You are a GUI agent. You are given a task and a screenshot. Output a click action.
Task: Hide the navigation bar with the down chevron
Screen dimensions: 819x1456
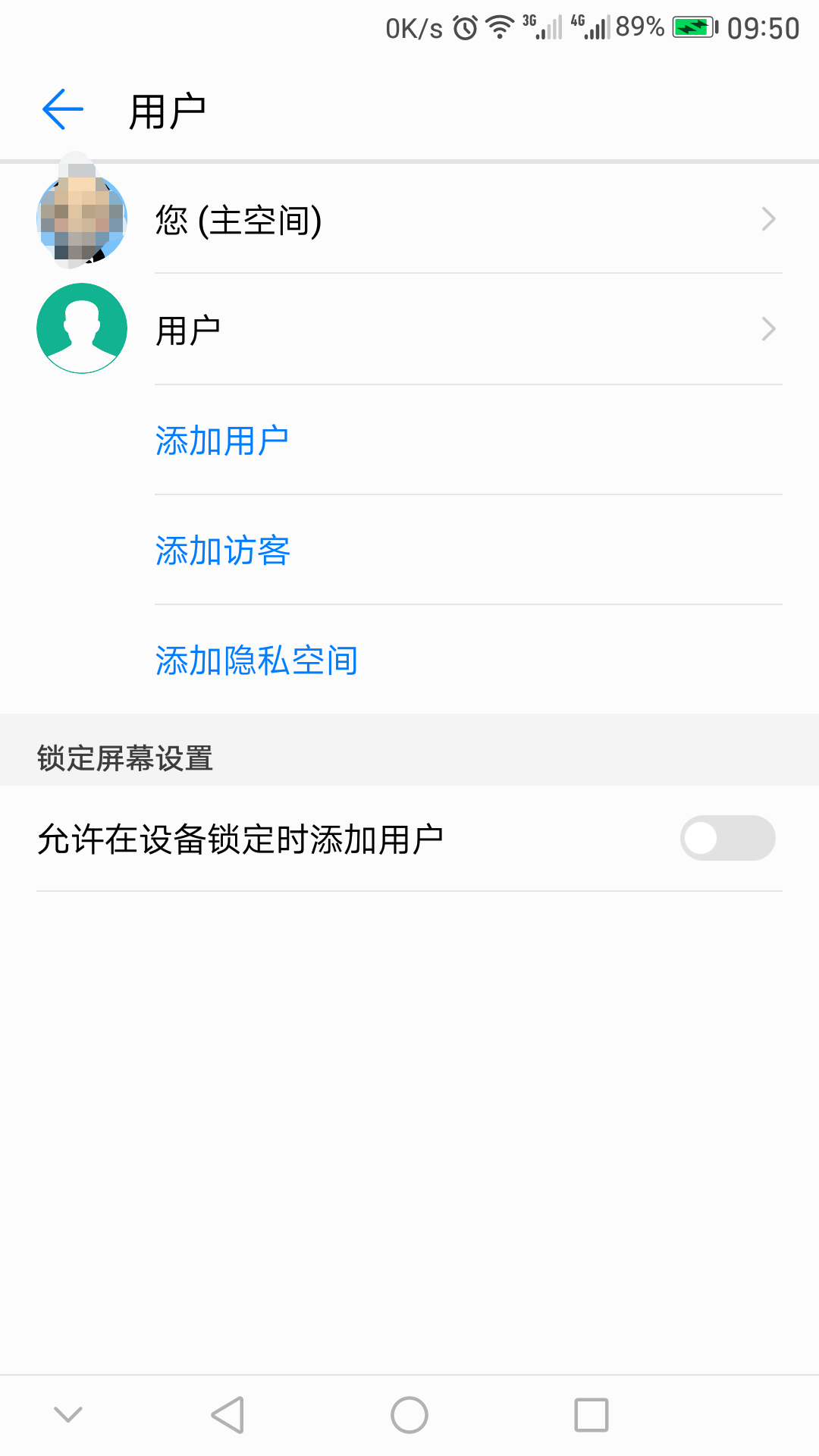point(68,1414)
